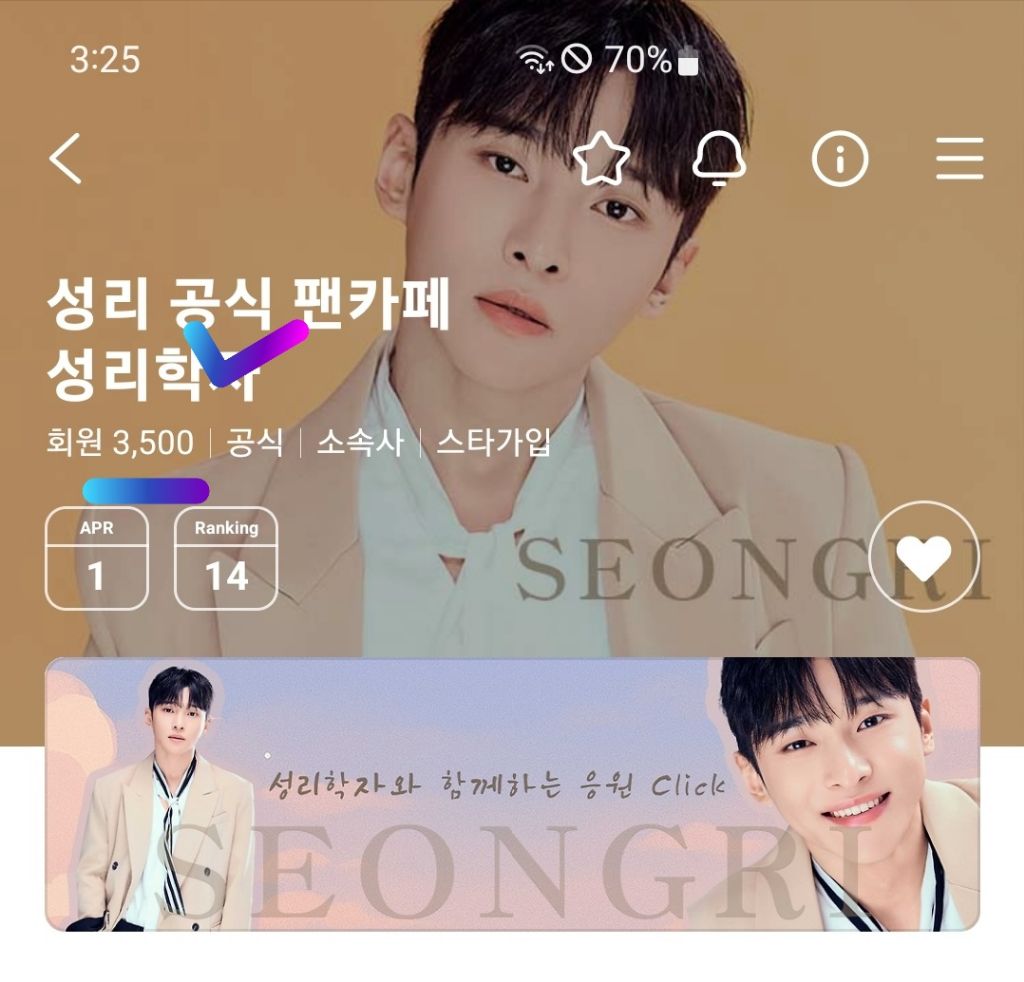The image size is (1024, 982).
Task: Open the cafe info icon
Action: [x=839, y=159]
